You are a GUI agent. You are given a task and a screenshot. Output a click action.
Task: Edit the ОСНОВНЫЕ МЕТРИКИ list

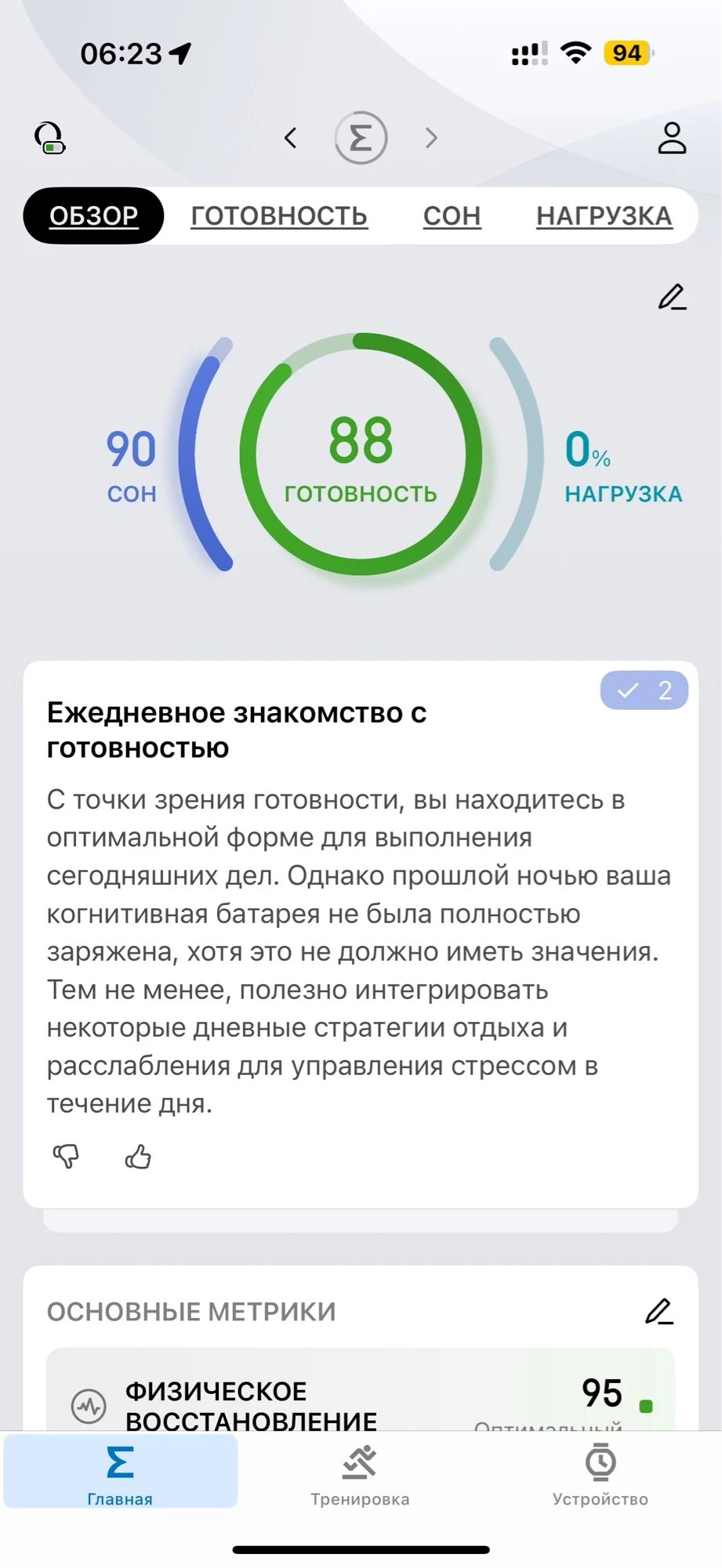[x=659, y=1311]
